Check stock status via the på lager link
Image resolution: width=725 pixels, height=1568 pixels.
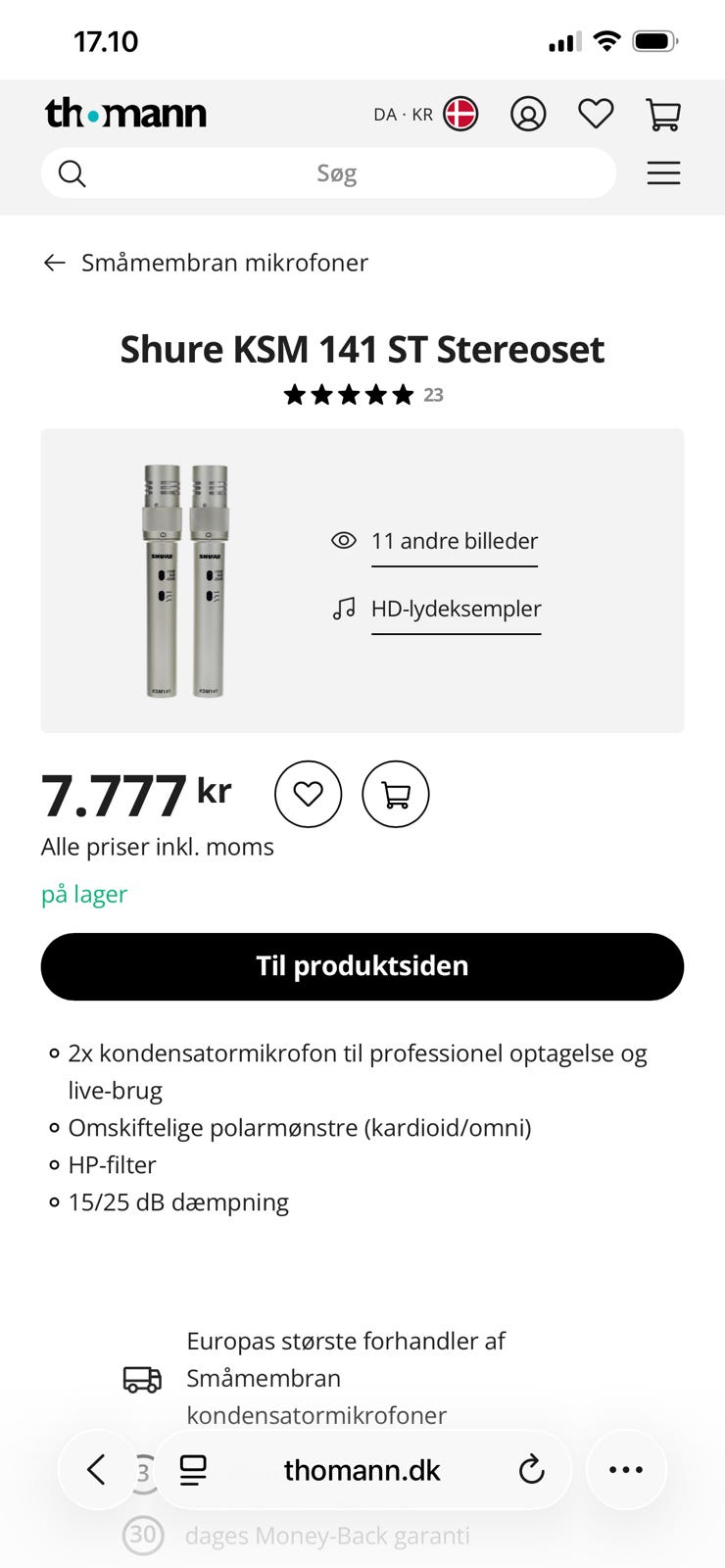83,893
